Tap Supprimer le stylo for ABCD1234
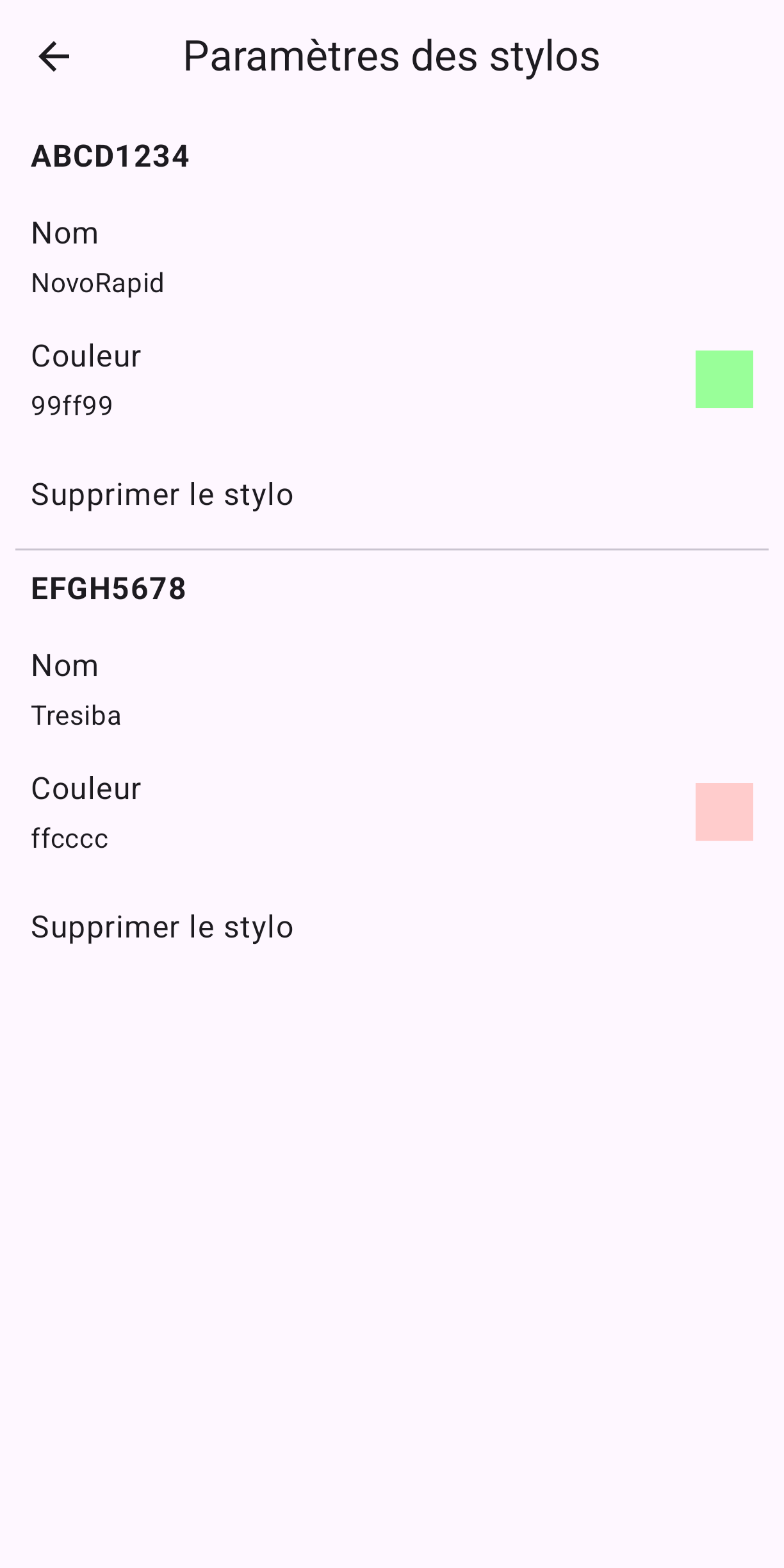784x1568 pixels. (x=162, y=495)
